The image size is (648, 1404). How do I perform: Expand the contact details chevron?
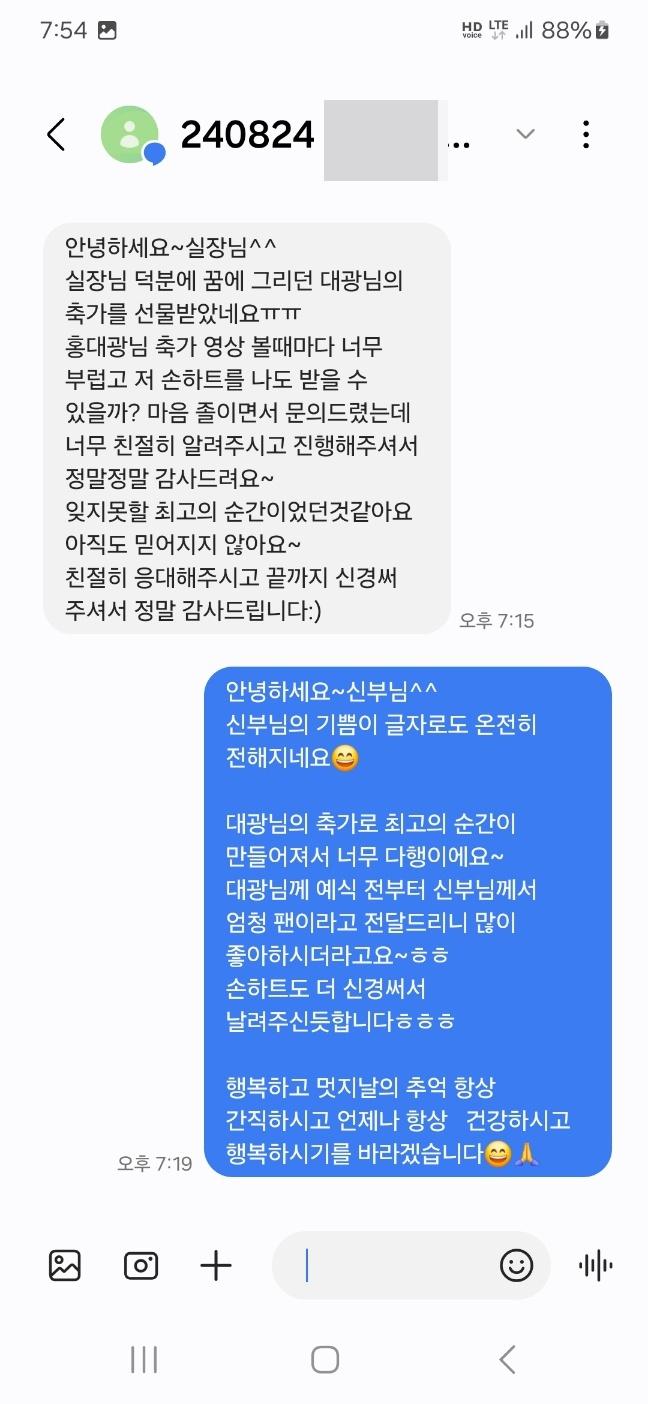tap(525, 134)
